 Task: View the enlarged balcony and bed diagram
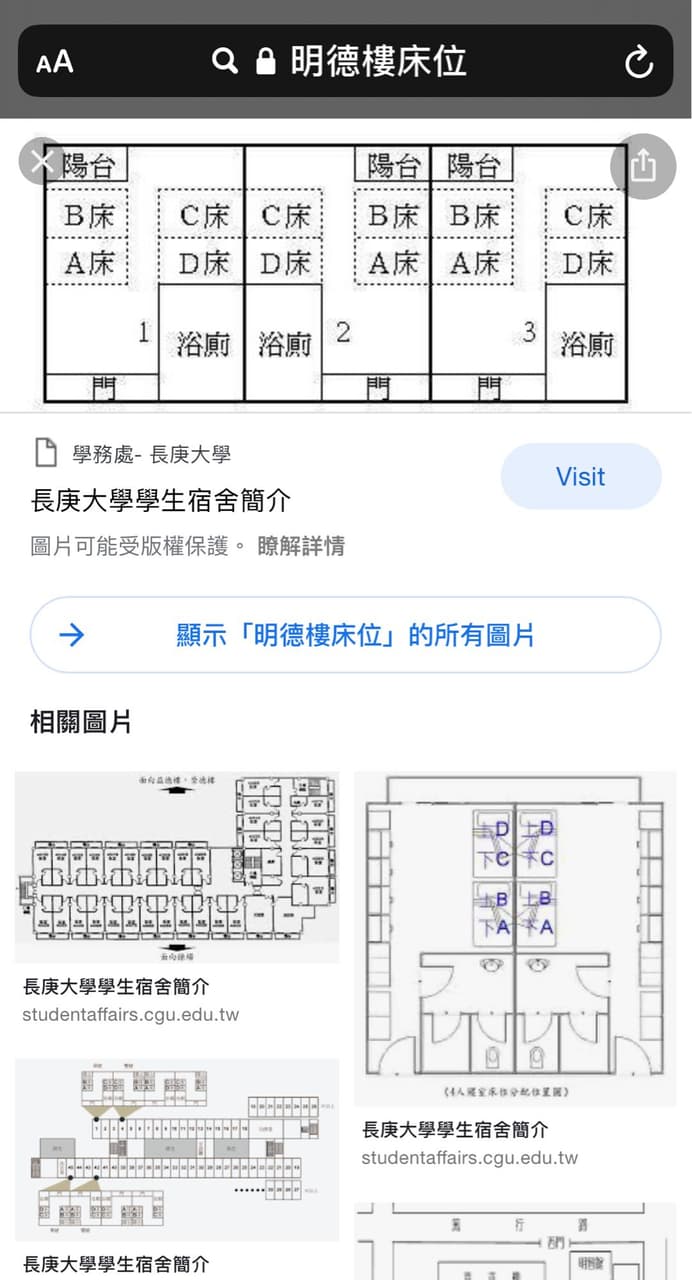pyautogui.click(x=336, y=274)
